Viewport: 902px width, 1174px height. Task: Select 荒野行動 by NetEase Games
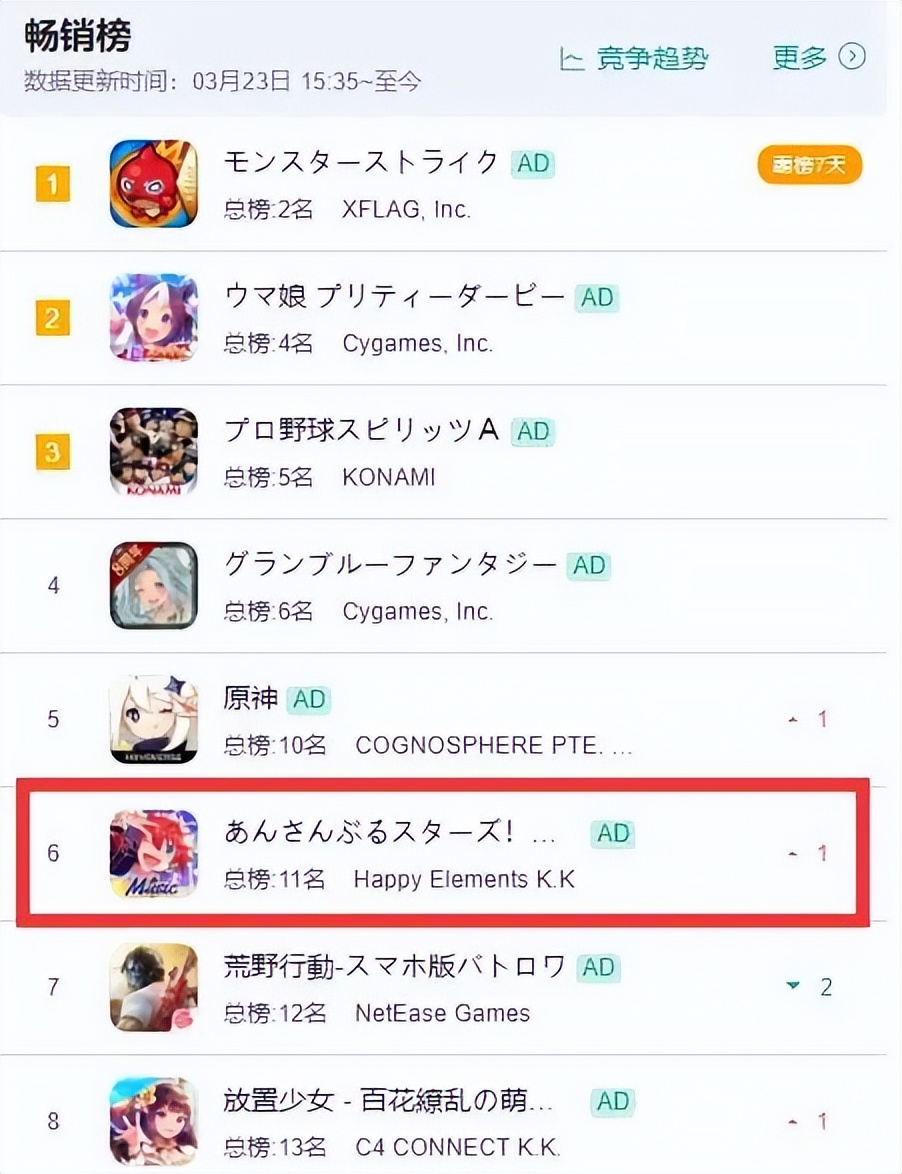point(394,966)
